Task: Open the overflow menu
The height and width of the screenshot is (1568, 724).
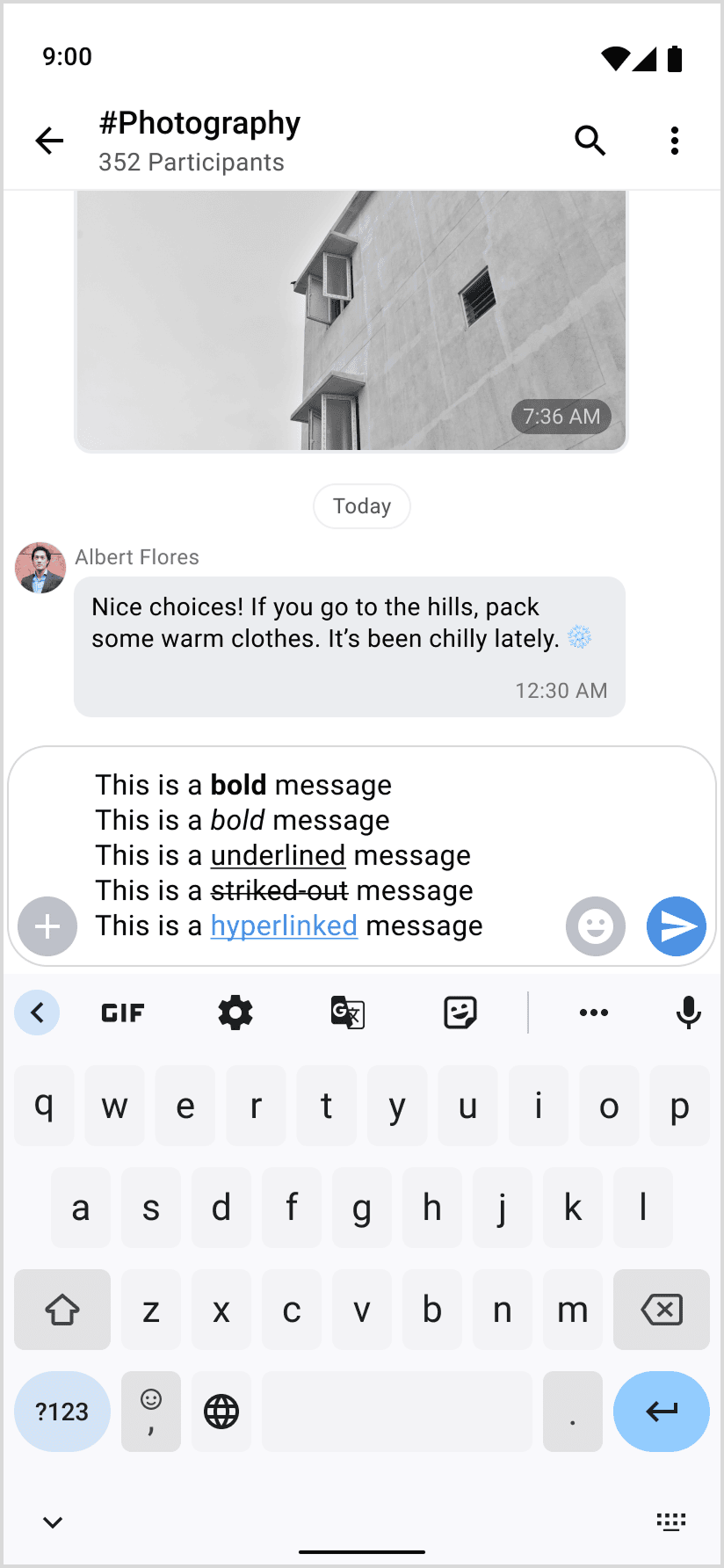Action: [675, 141]
